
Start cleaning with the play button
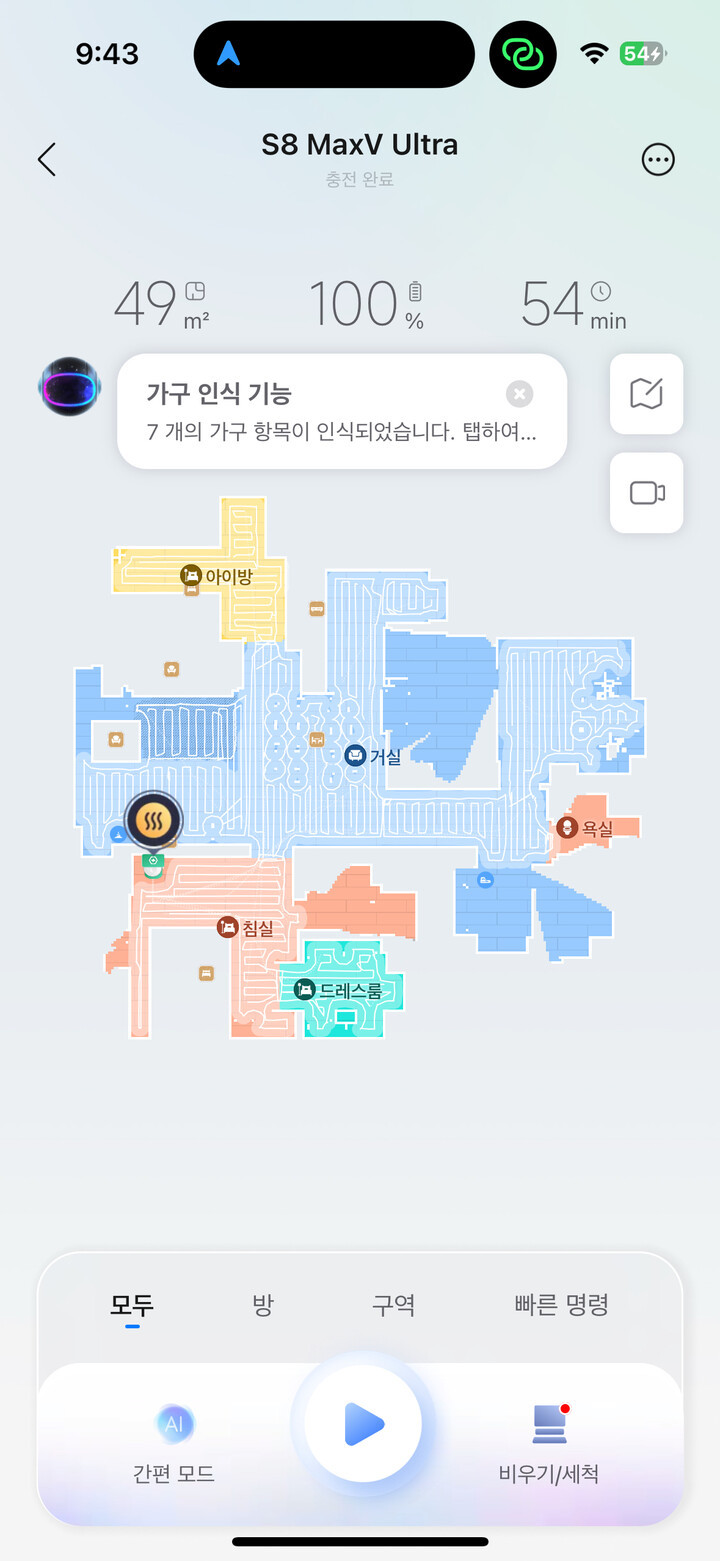363,1424
